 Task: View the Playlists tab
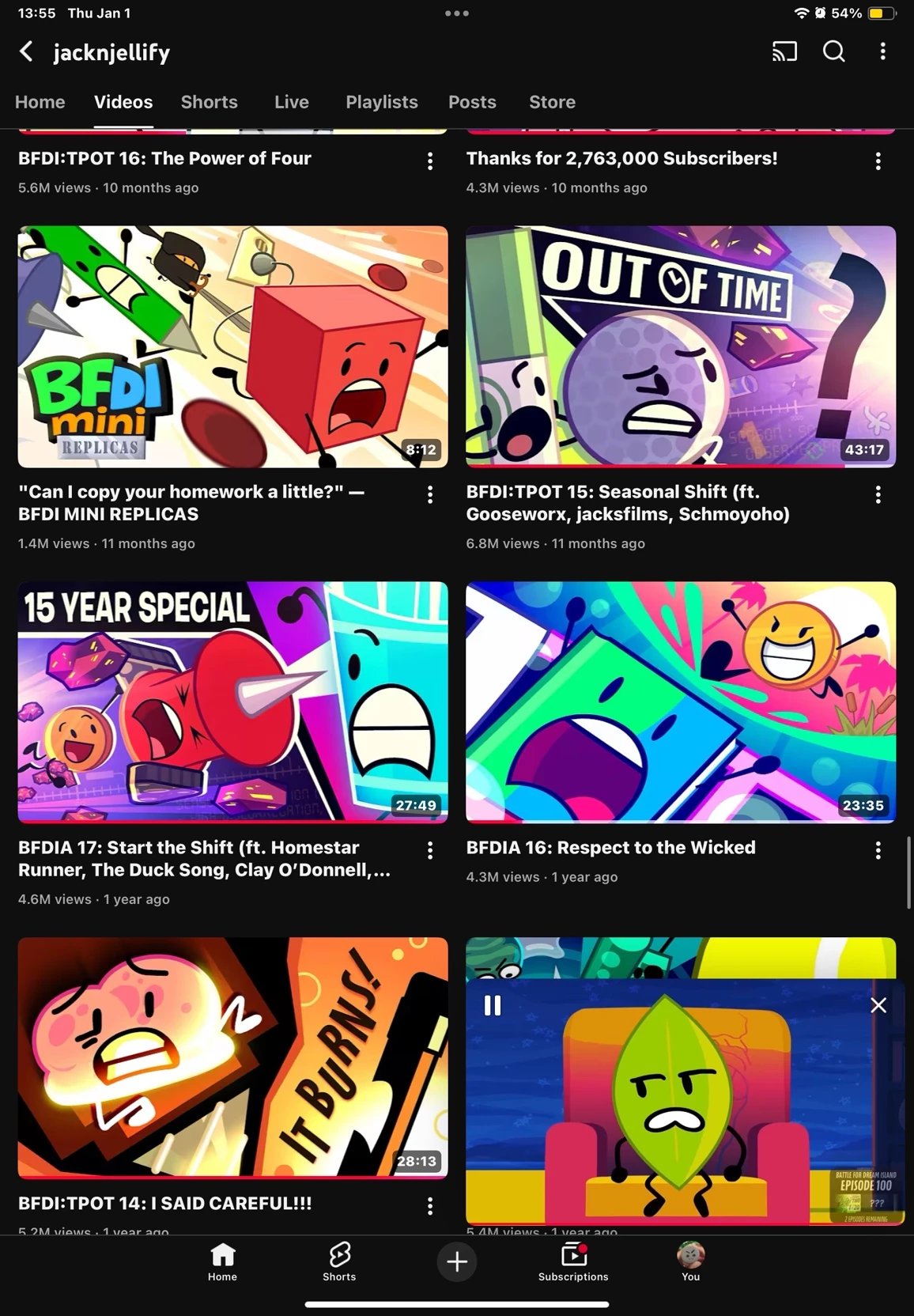pos(381,102)
